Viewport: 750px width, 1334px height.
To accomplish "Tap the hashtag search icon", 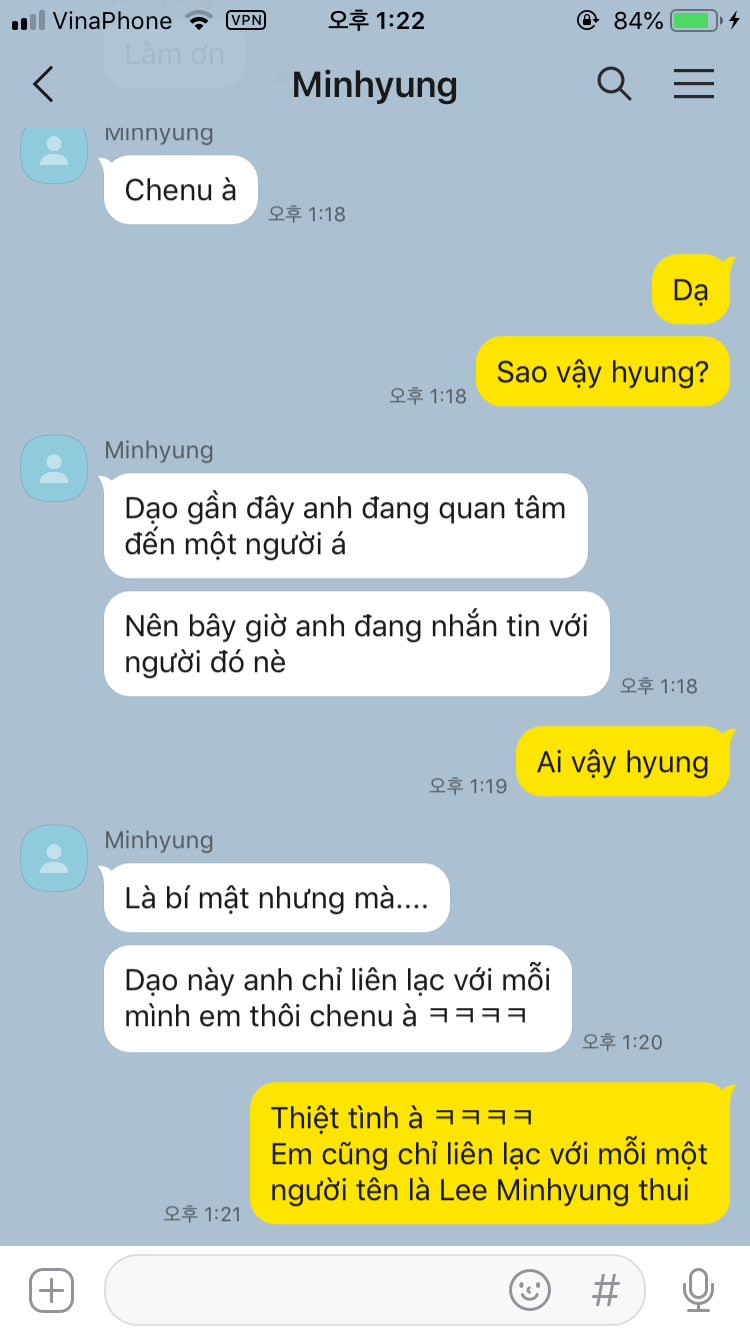I will pyautogui.click(x=606, y=1290).
